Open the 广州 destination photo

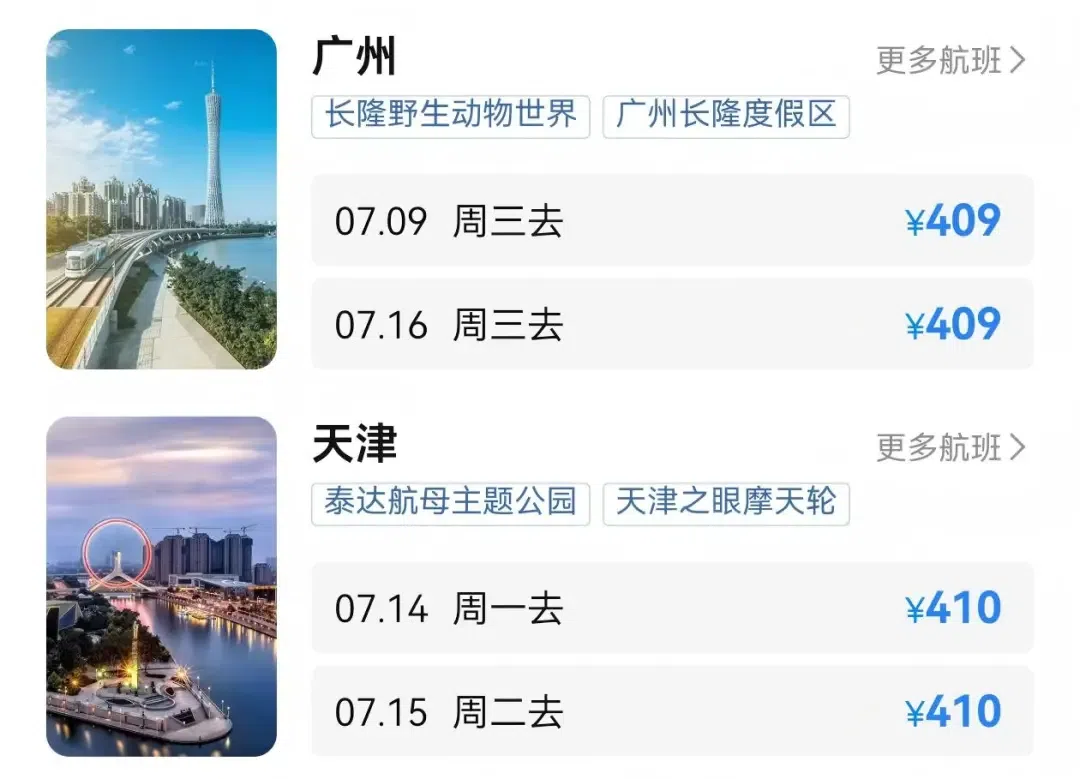pyautogui.click(x=161, y=199)
